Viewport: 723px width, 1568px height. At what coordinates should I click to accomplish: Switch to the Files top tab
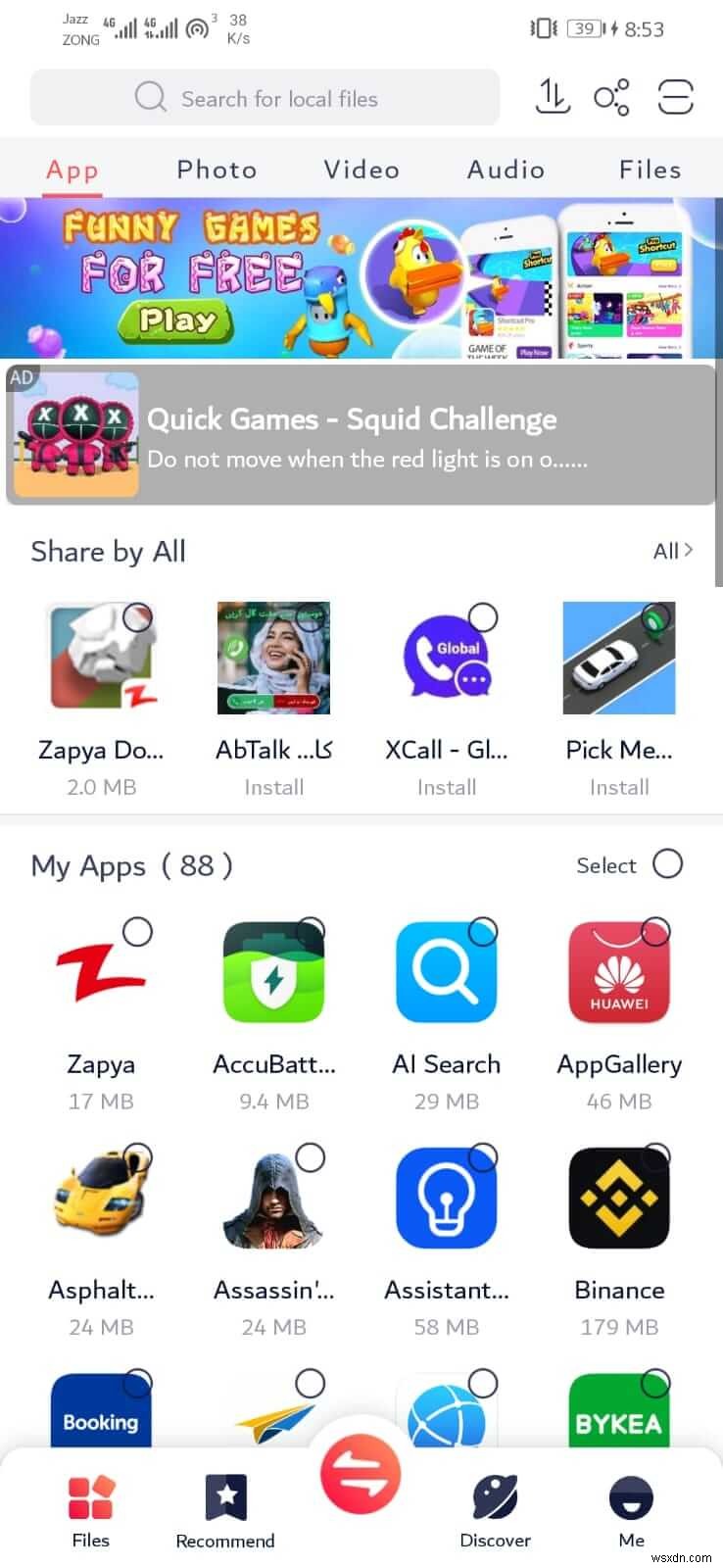coord(650,170)
